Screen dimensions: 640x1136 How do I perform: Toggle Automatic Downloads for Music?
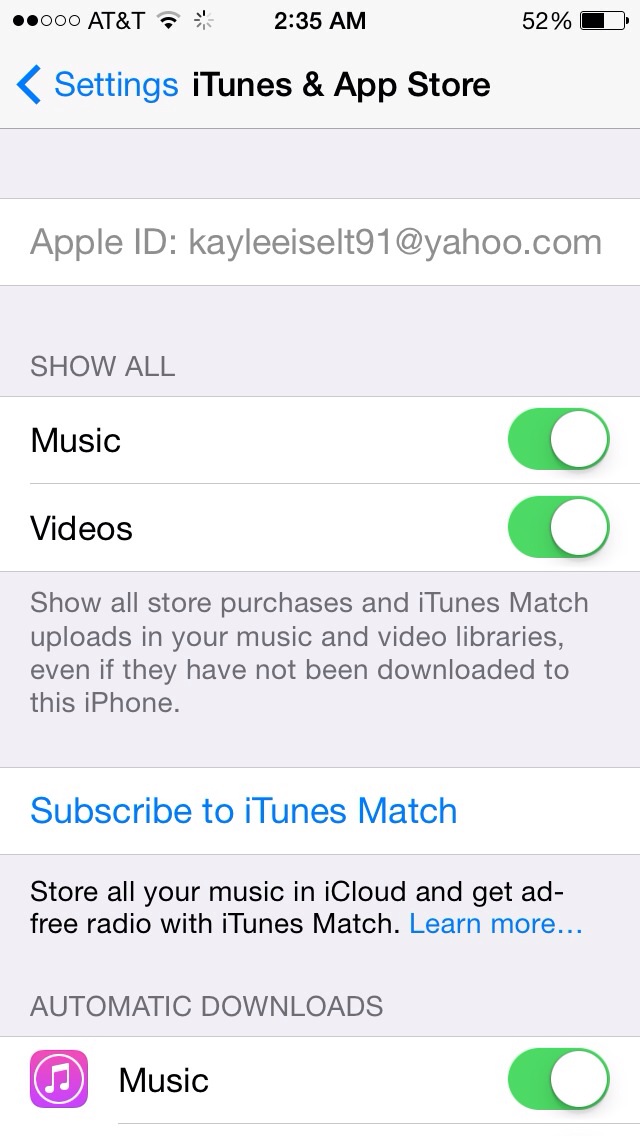point(558,1080)
